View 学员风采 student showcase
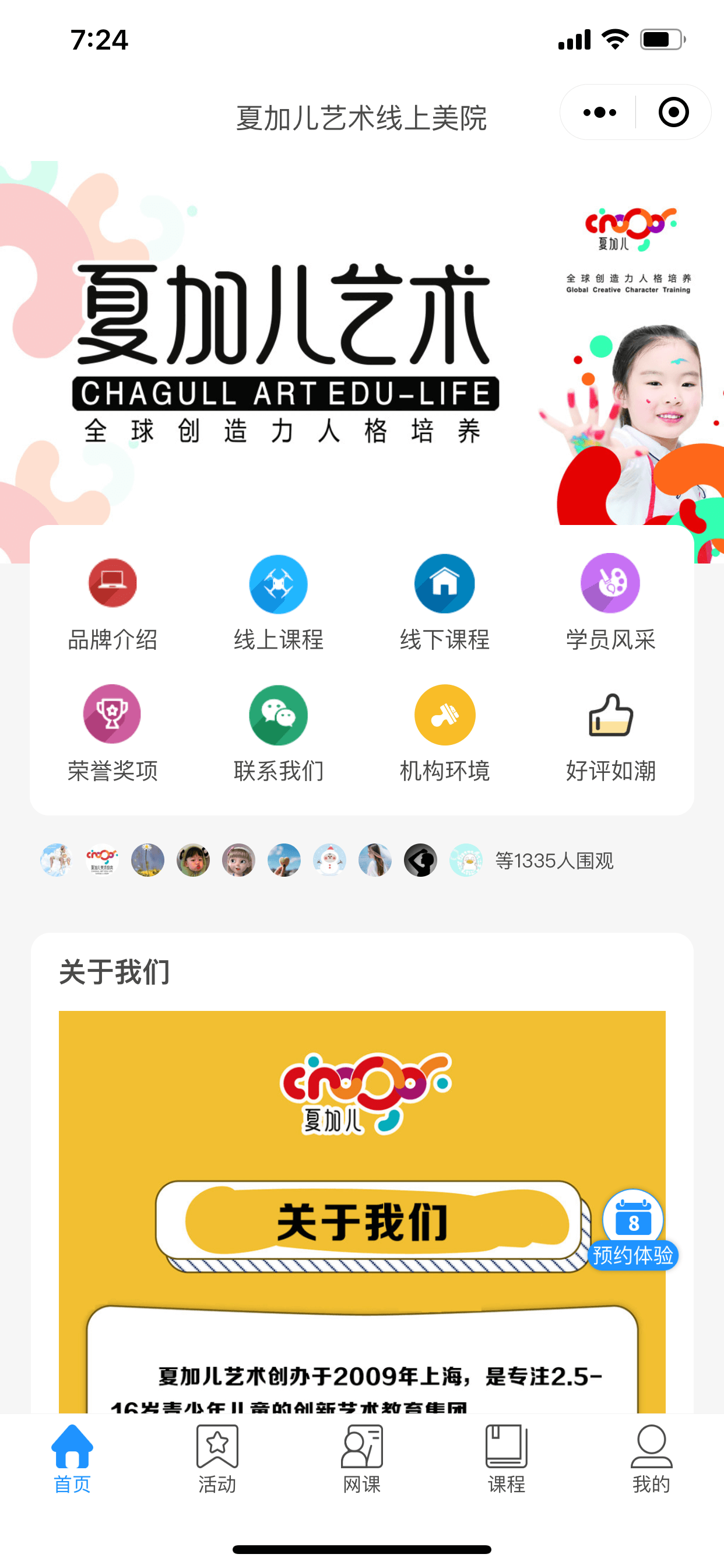 coord(610,603)
